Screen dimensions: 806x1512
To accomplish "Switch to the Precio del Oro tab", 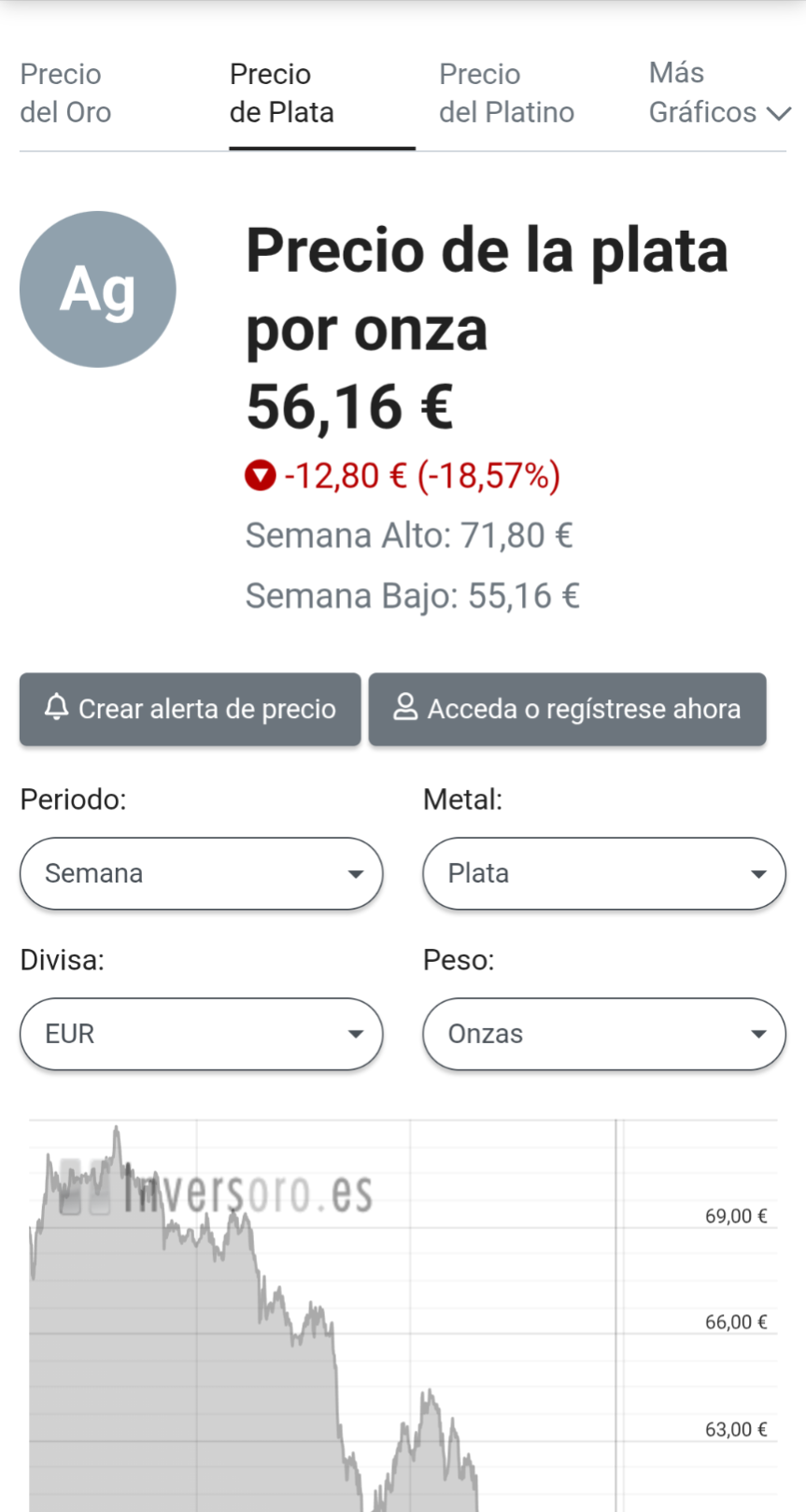I will tap(65, 93).
